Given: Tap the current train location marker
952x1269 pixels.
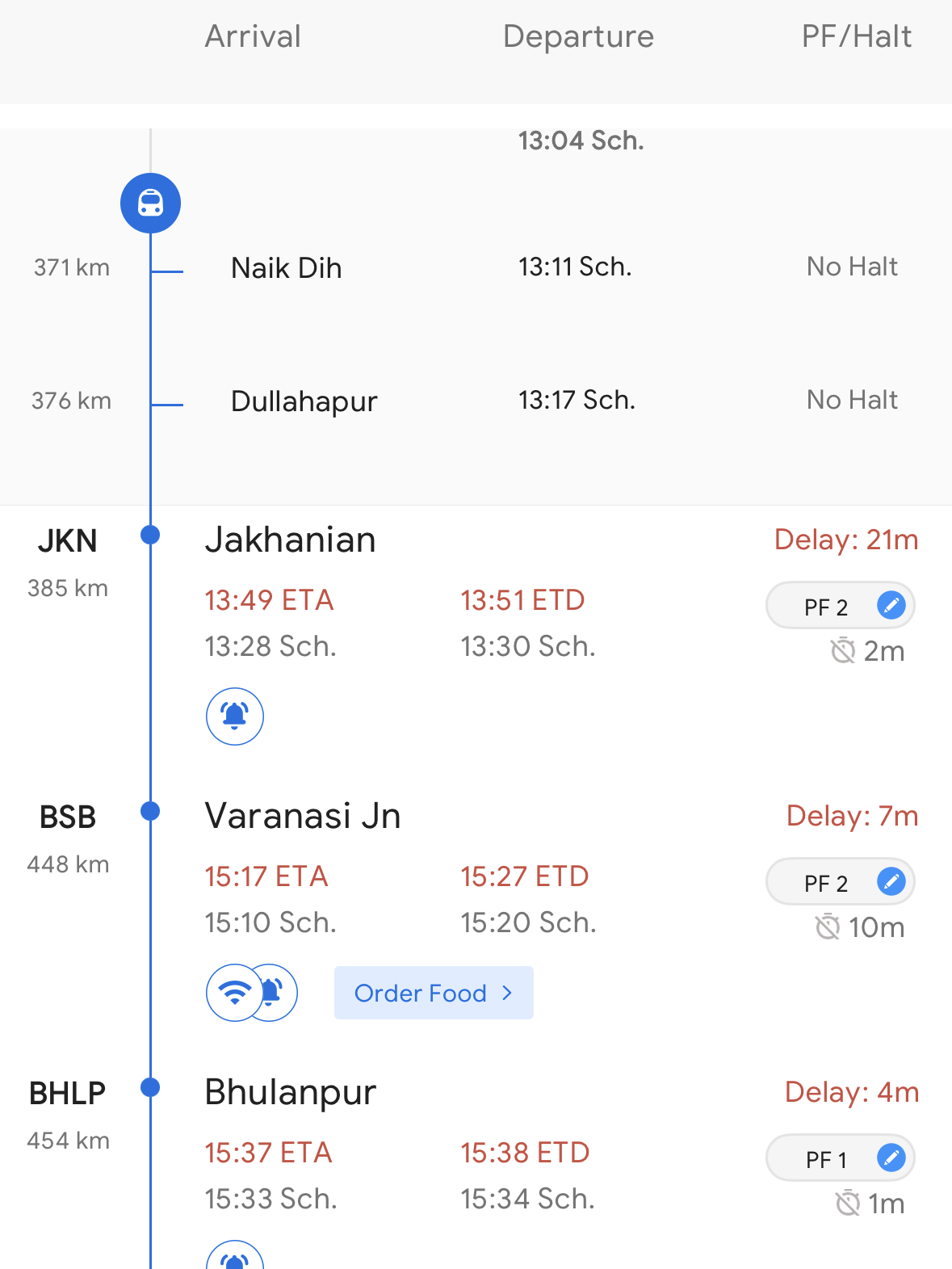Looking at the screenshot, I should 150,203.
